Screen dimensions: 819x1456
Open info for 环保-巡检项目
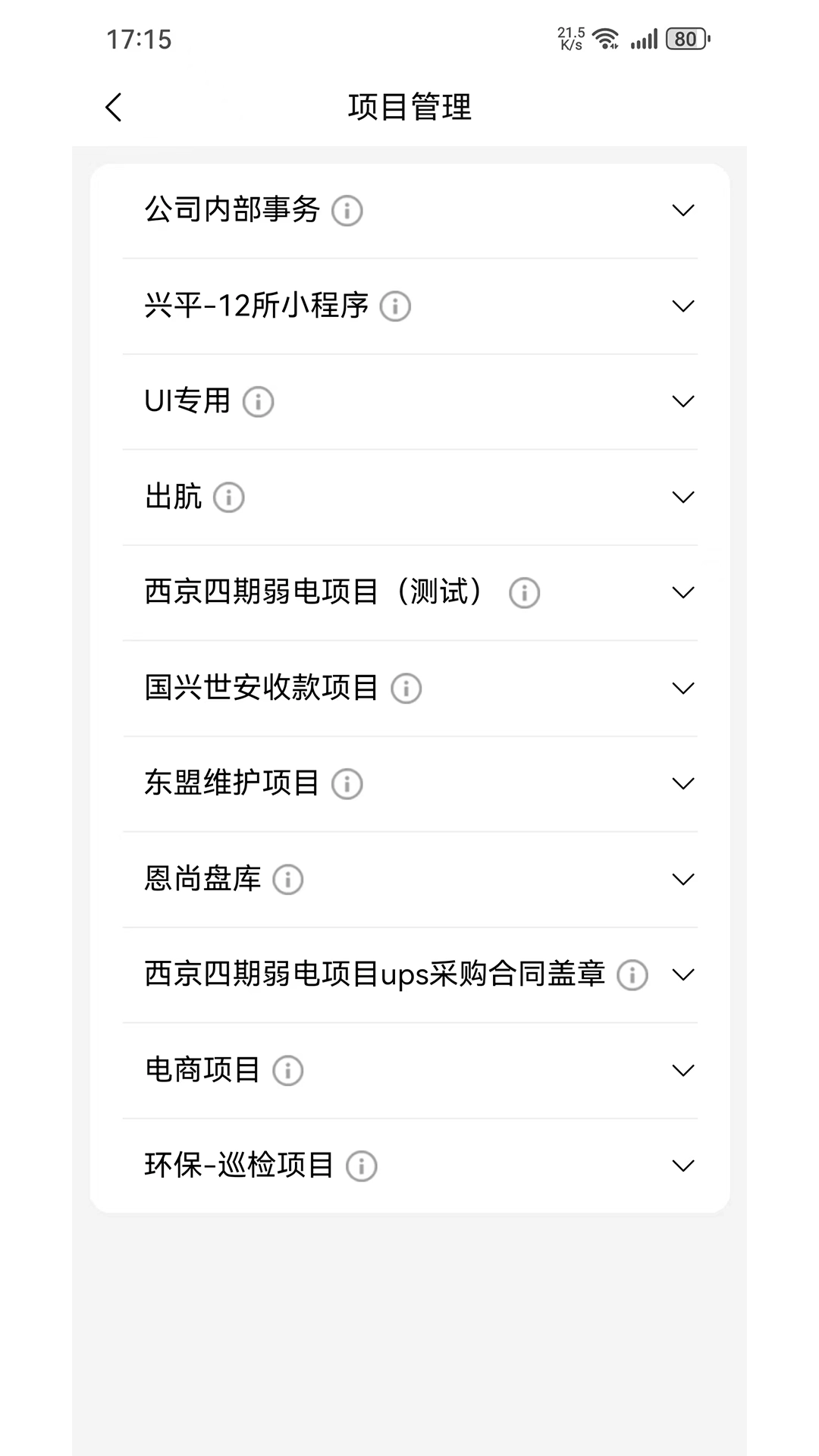click(x=360, y=1166)
